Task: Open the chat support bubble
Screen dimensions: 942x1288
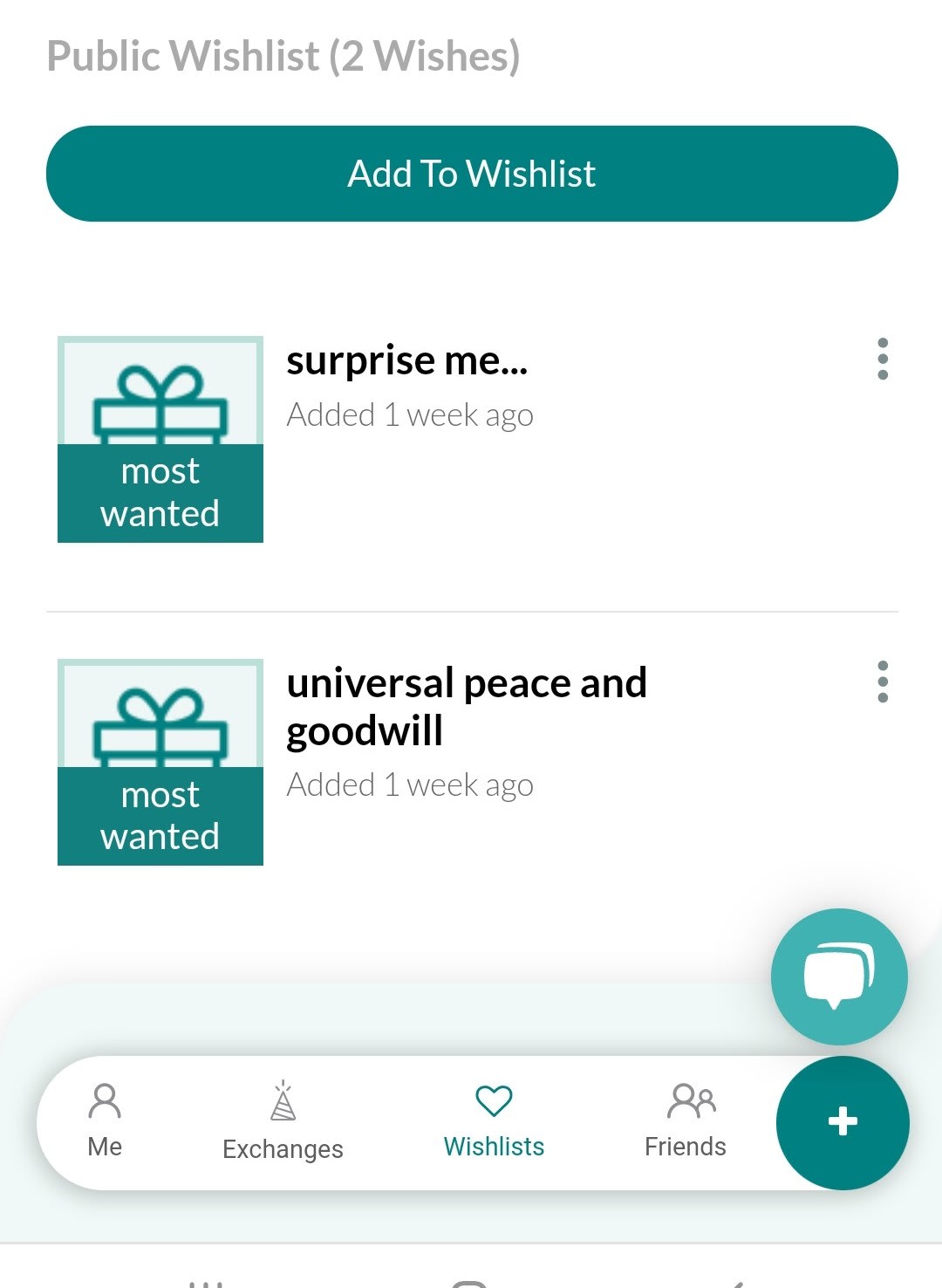Action: click(839, 976)
